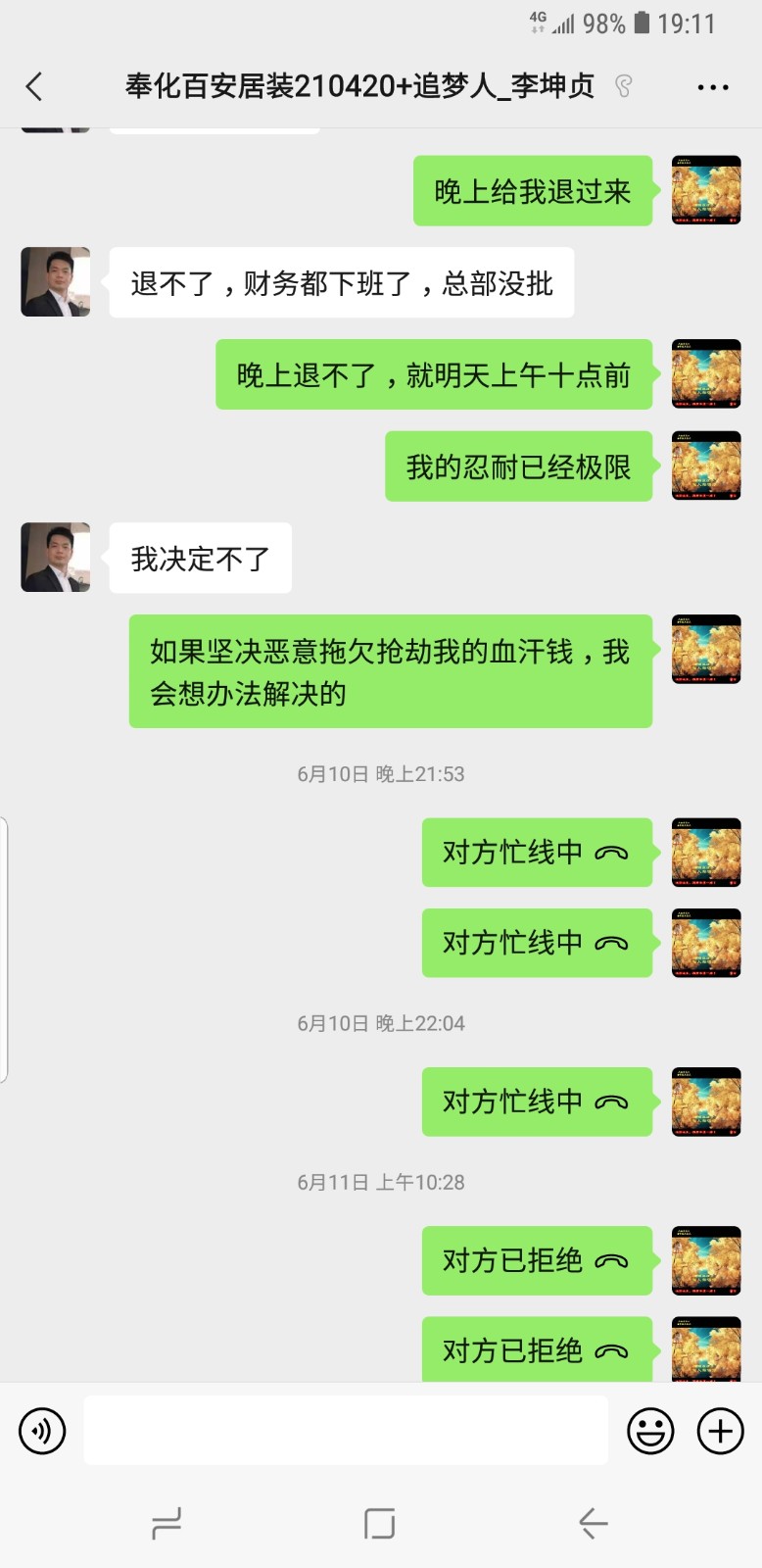
Task: Go to the phone's home screen
Action: pos(379,1523)
